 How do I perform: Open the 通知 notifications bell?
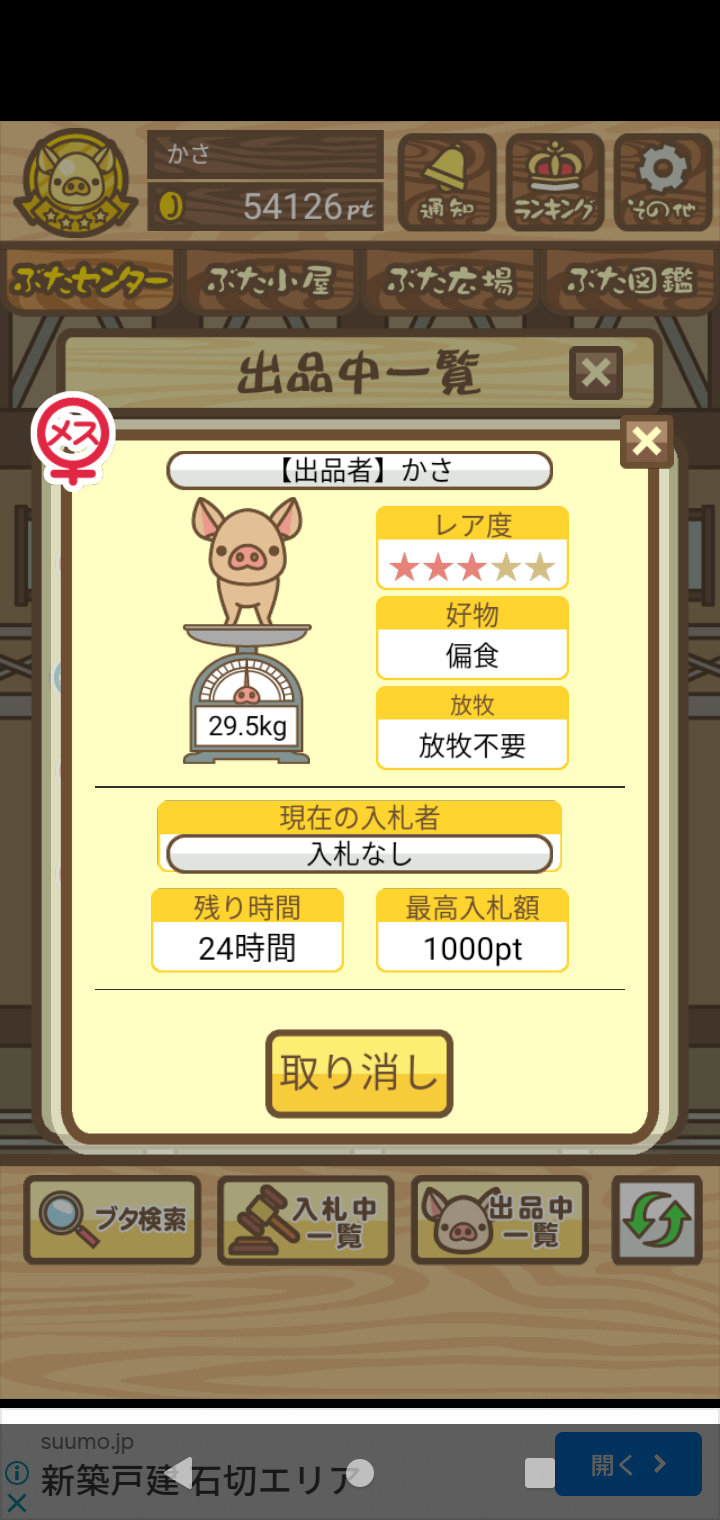447,182
